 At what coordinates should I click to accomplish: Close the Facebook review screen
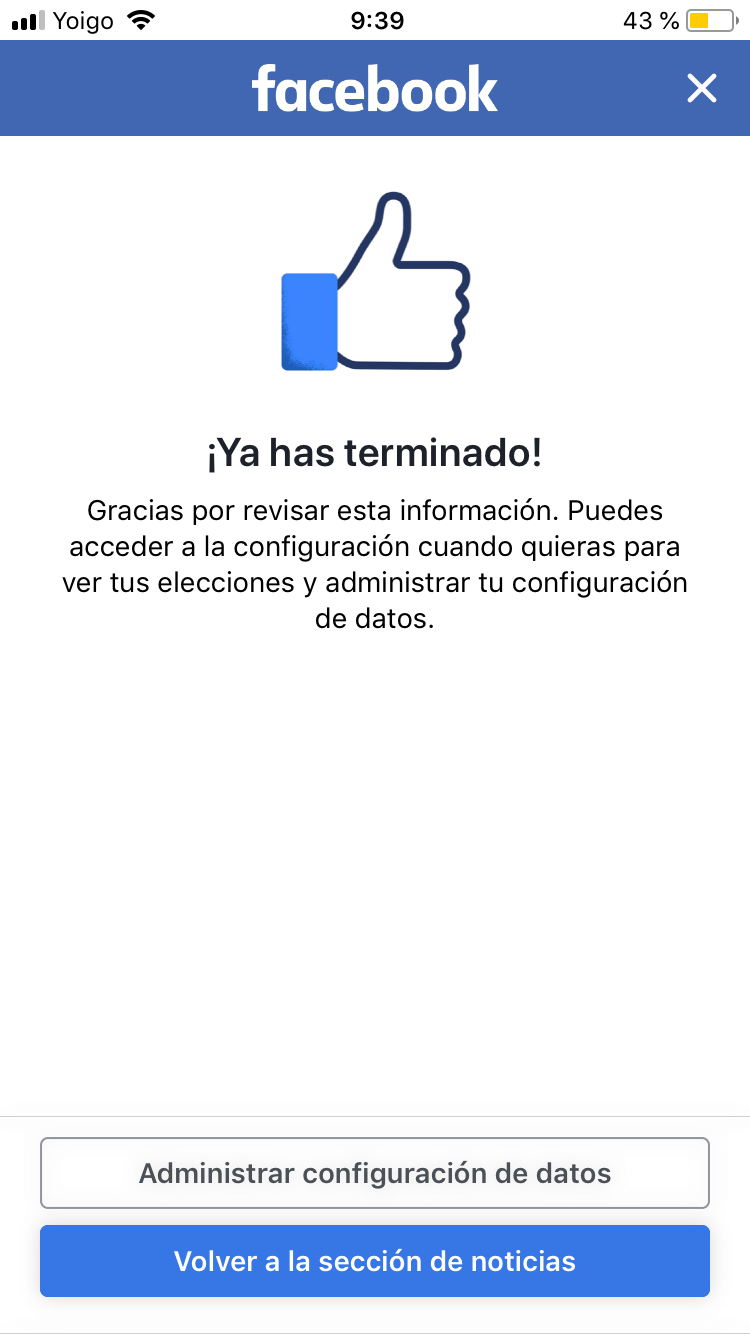(x=702, y=89)
